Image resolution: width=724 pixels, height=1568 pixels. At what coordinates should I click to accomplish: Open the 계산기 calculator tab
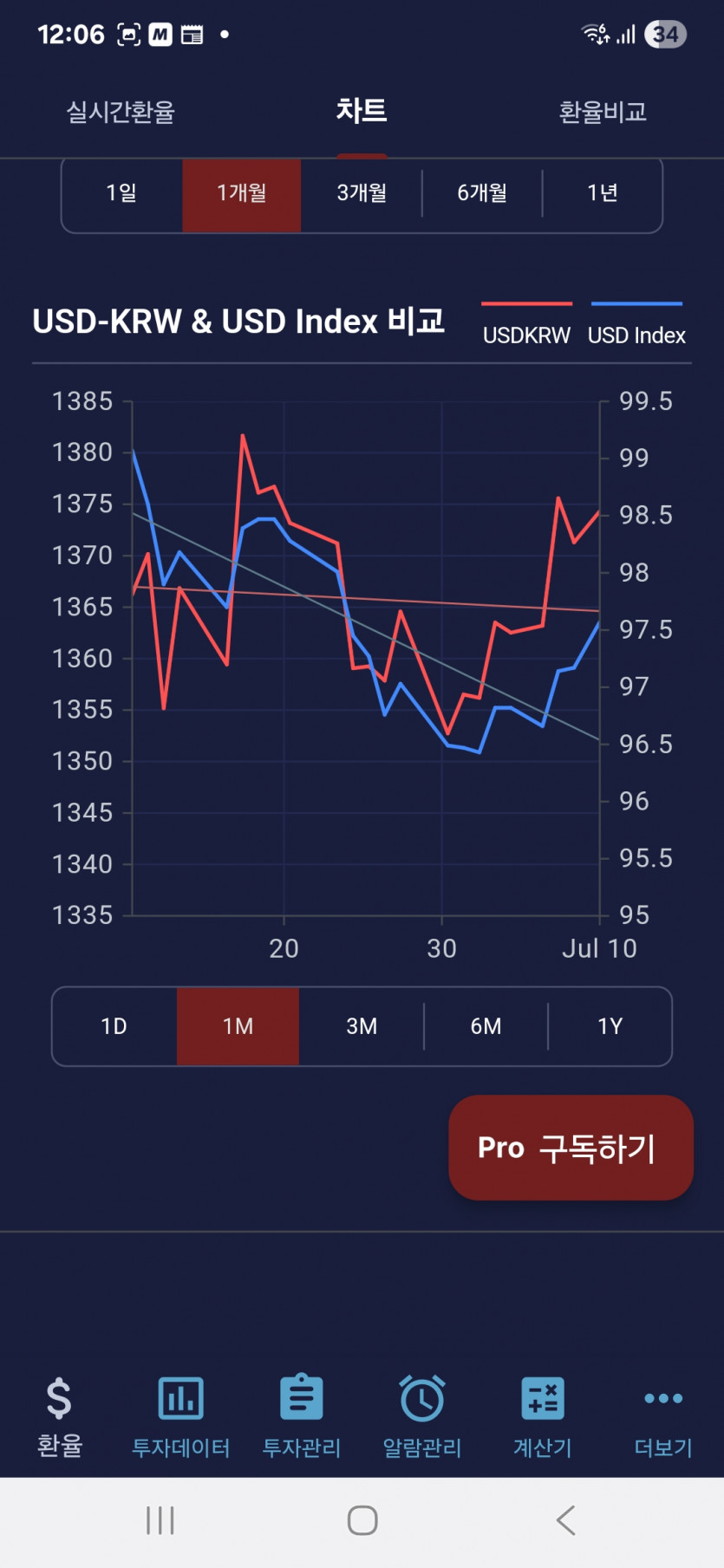[x=543, y=1415]
